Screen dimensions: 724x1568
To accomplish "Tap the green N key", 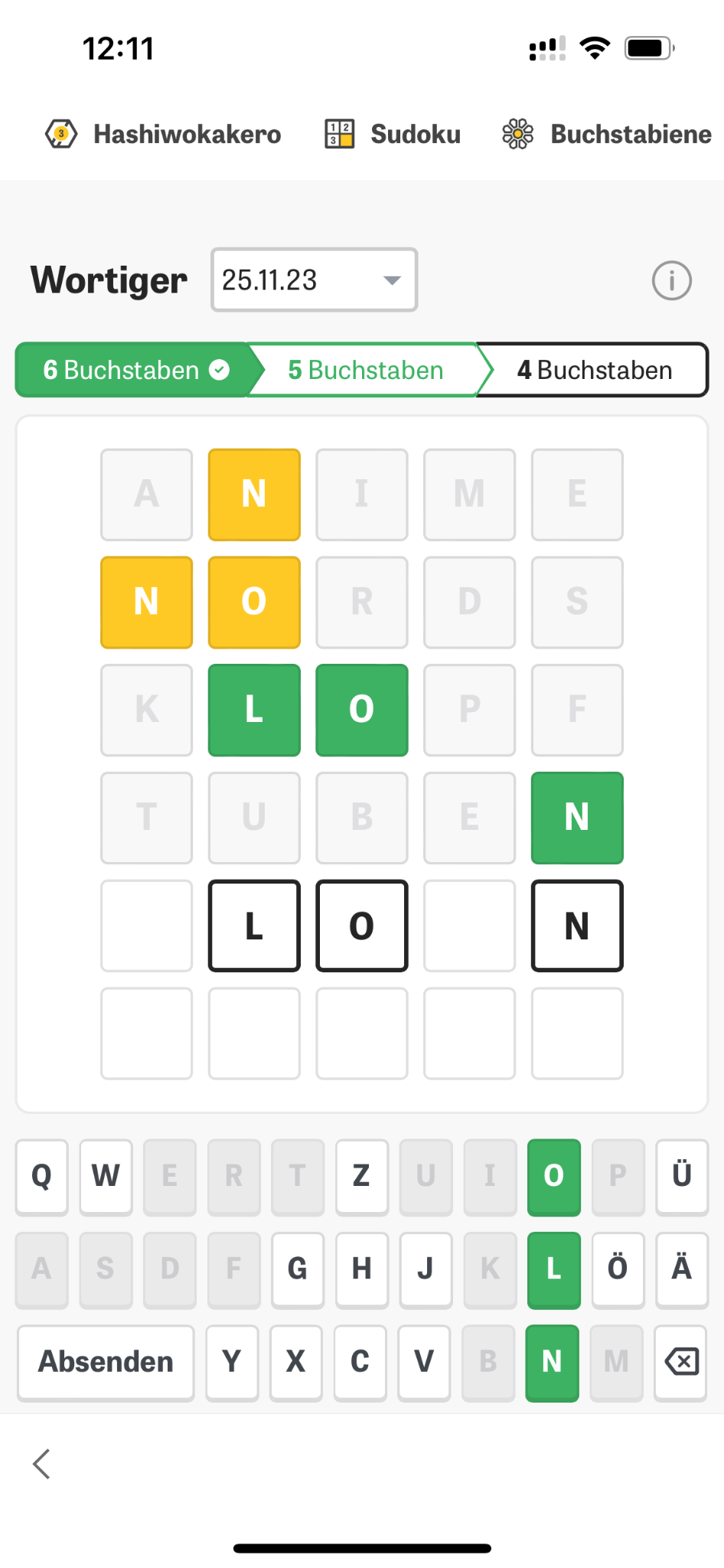I will (552, 1362).
